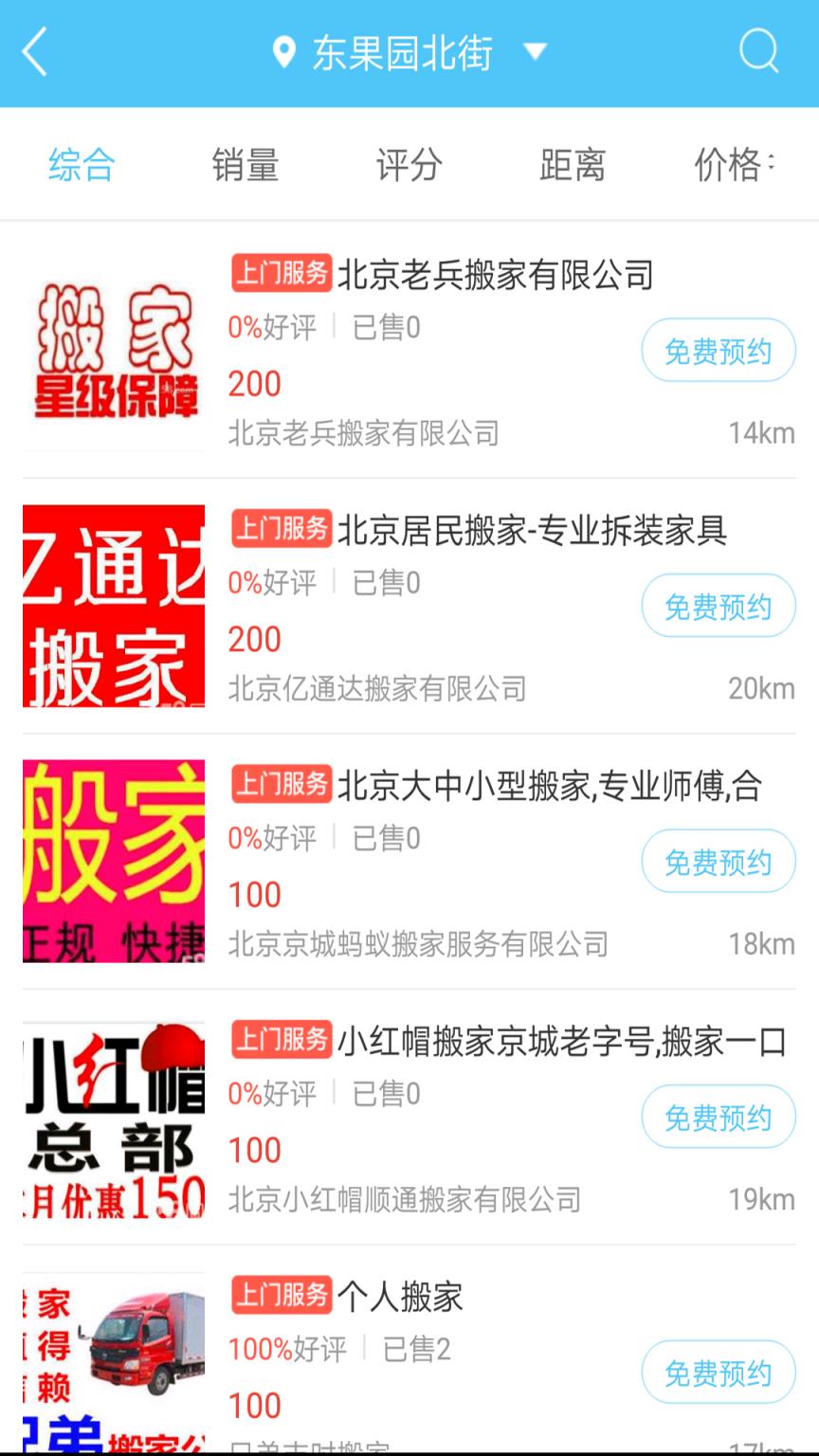Viewport: 819px width, 1456px height.
Task: Tap 免费预约 for 北京老兵搬家有限公司
Action: 719,350
